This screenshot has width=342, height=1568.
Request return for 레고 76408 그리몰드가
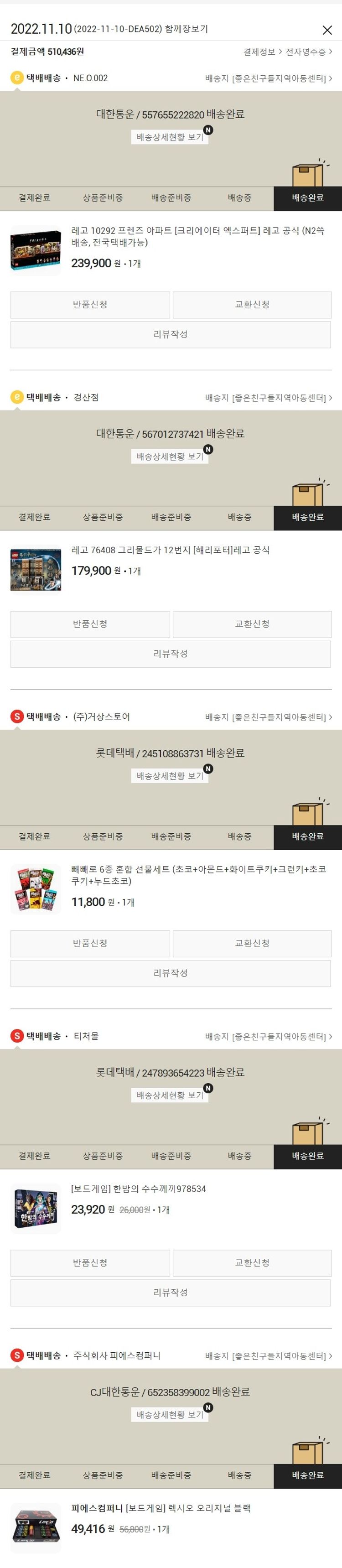click(90, 624)
